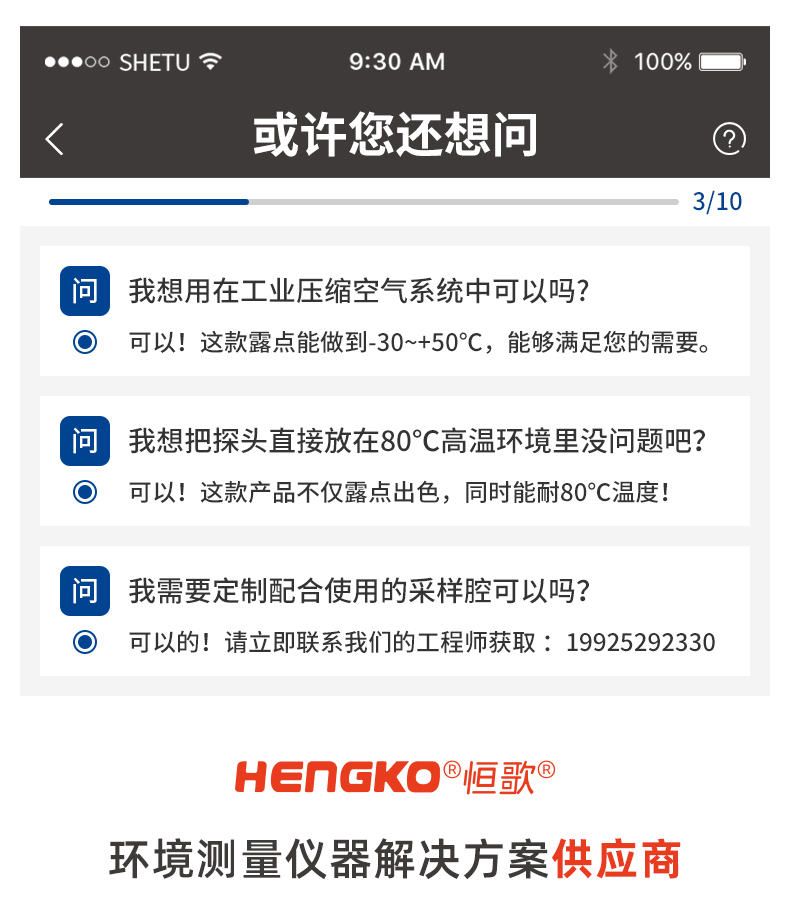Open the help question mark icon
Viewport: 790px width, 911px height.
point(729,138)
